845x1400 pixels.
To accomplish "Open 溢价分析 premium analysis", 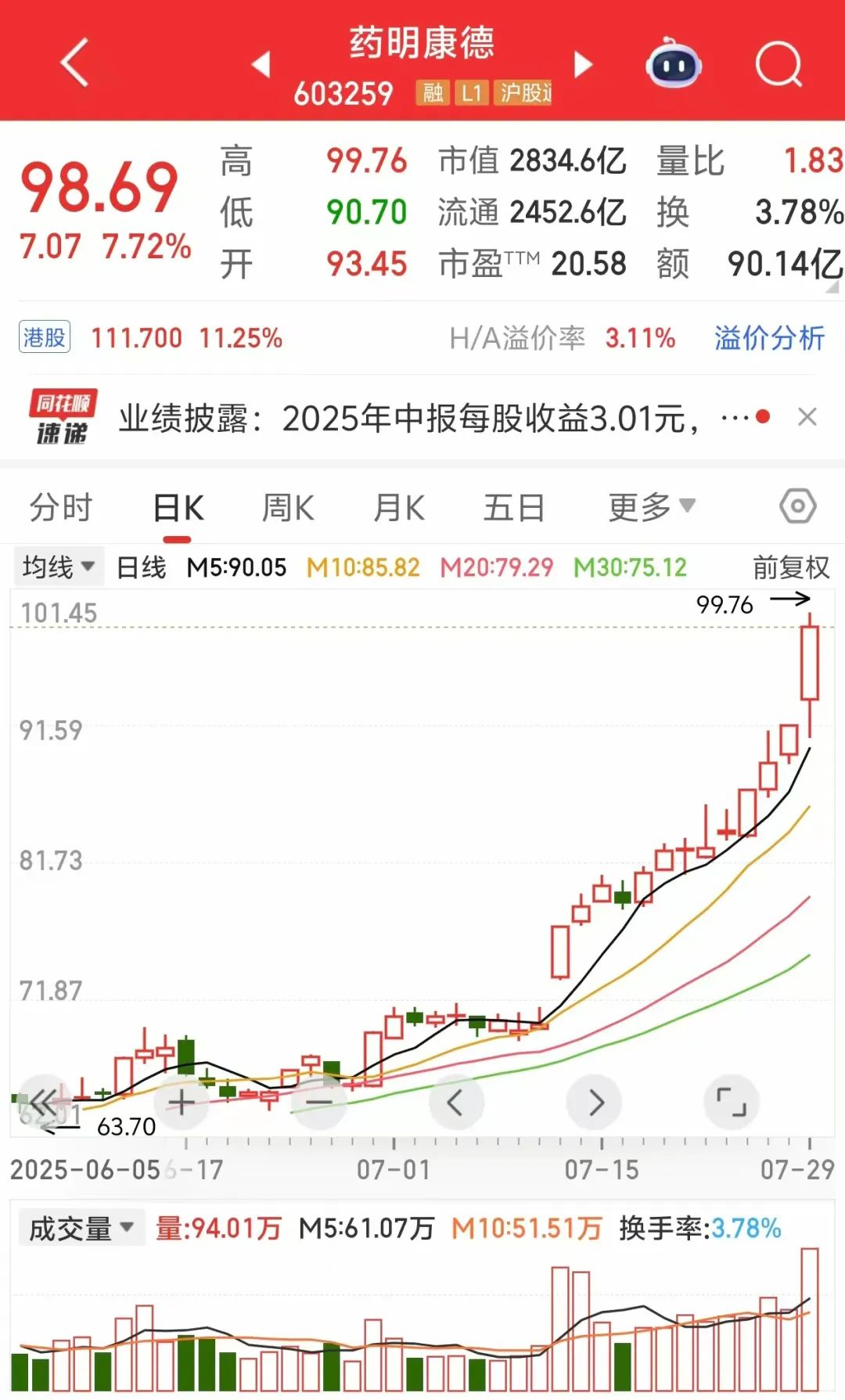I will click(769, 338).
